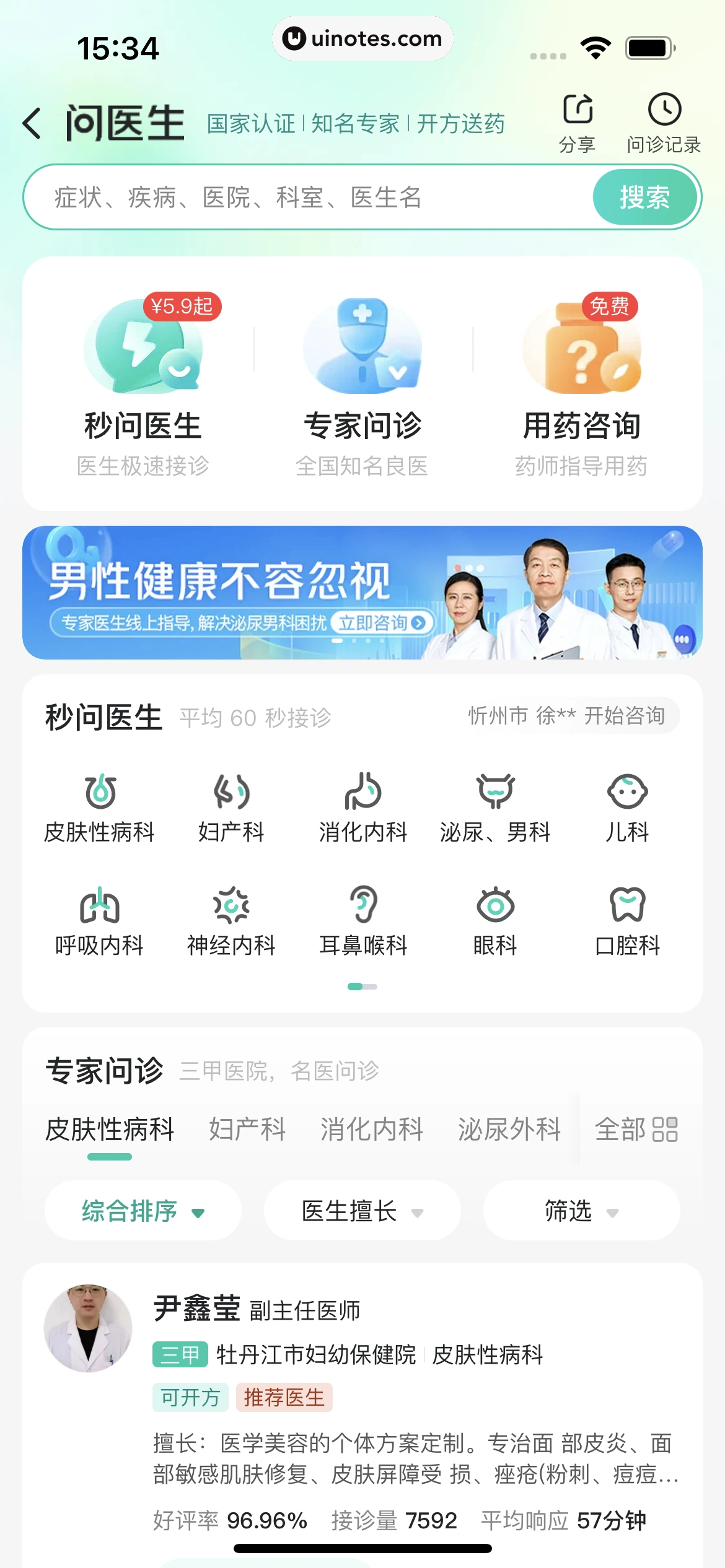Image resolution: width=725 pixels, height=1568 pixels.
Task: Show 全部 departments
Action: [636, 1129]
